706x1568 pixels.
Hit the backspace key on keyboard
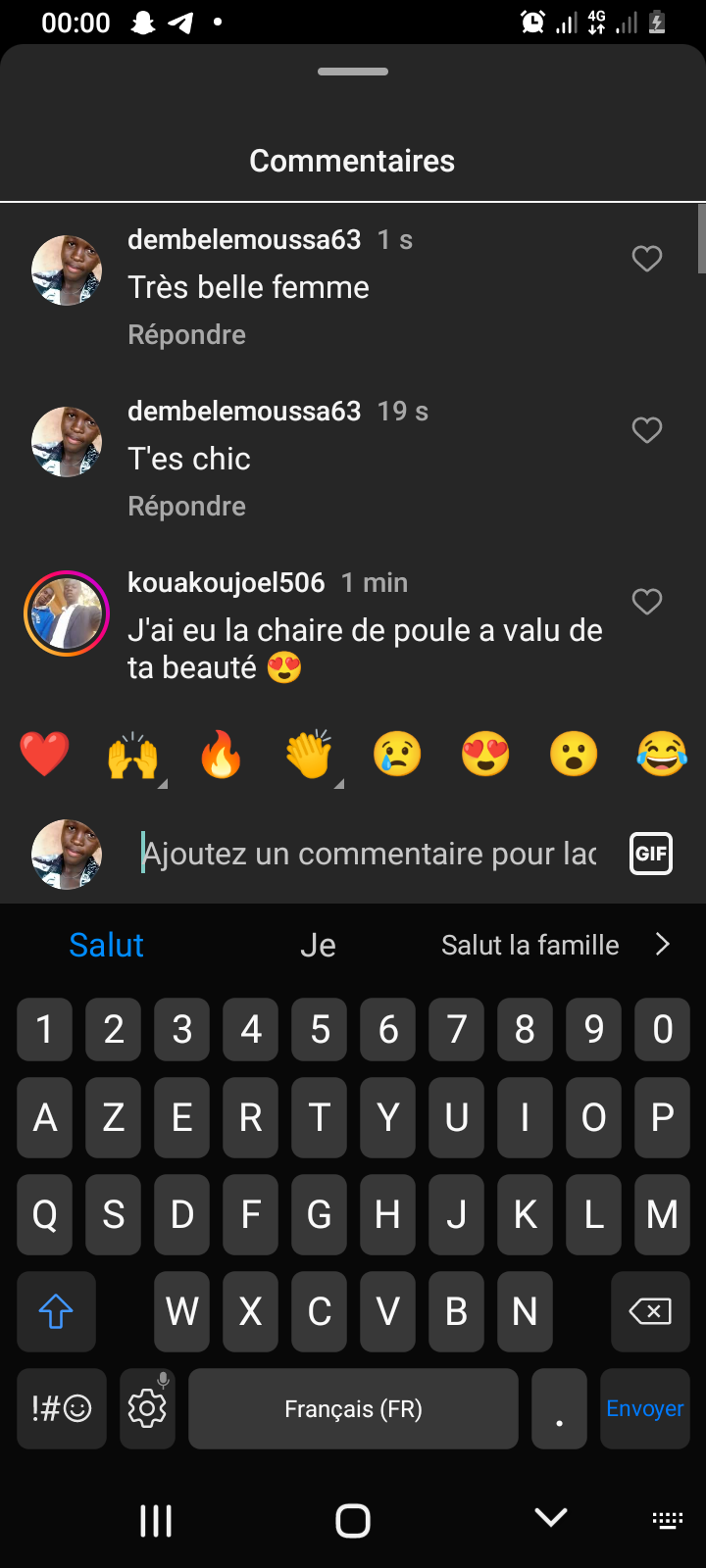tap(650, 1311)
